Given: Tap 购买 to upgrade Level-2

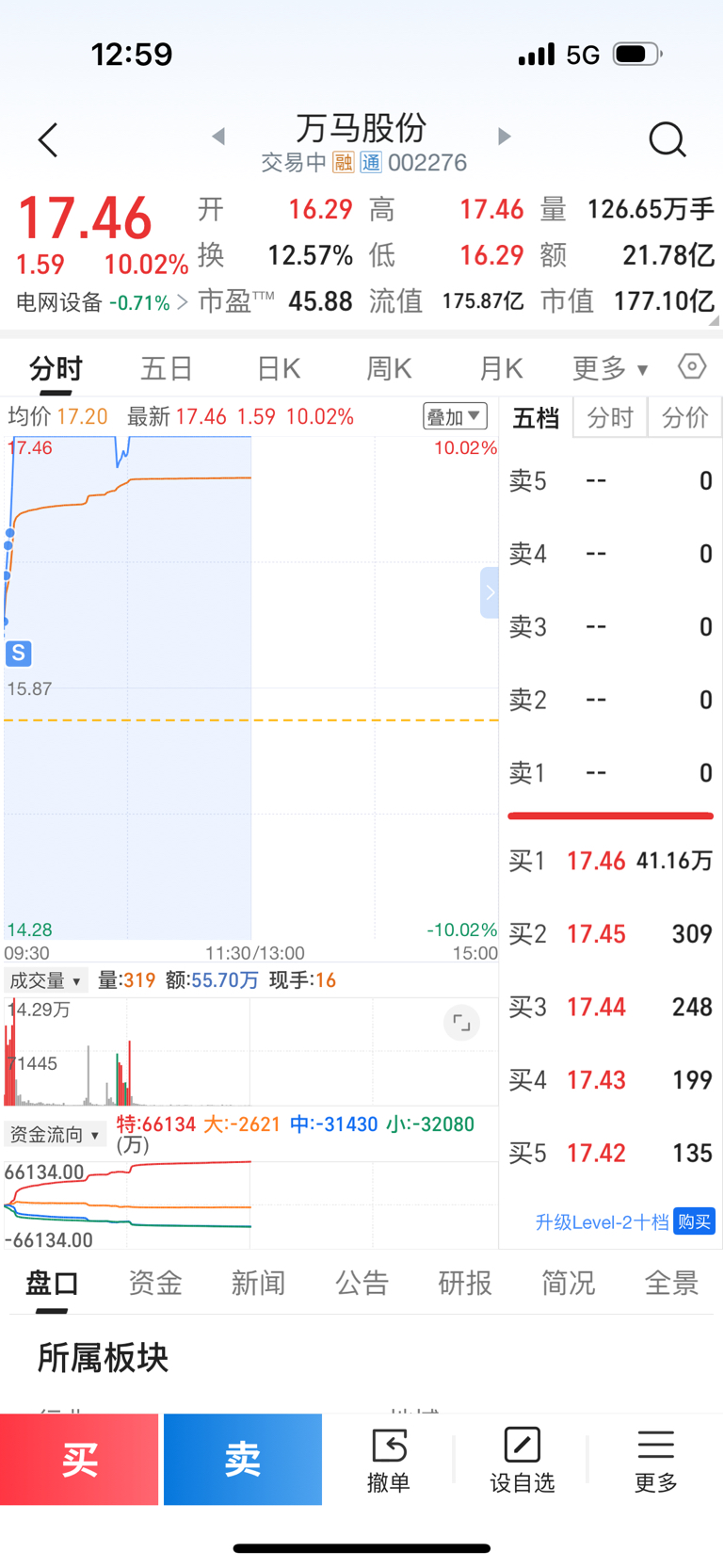Looking at the screenshot, I should point(694,1221).
